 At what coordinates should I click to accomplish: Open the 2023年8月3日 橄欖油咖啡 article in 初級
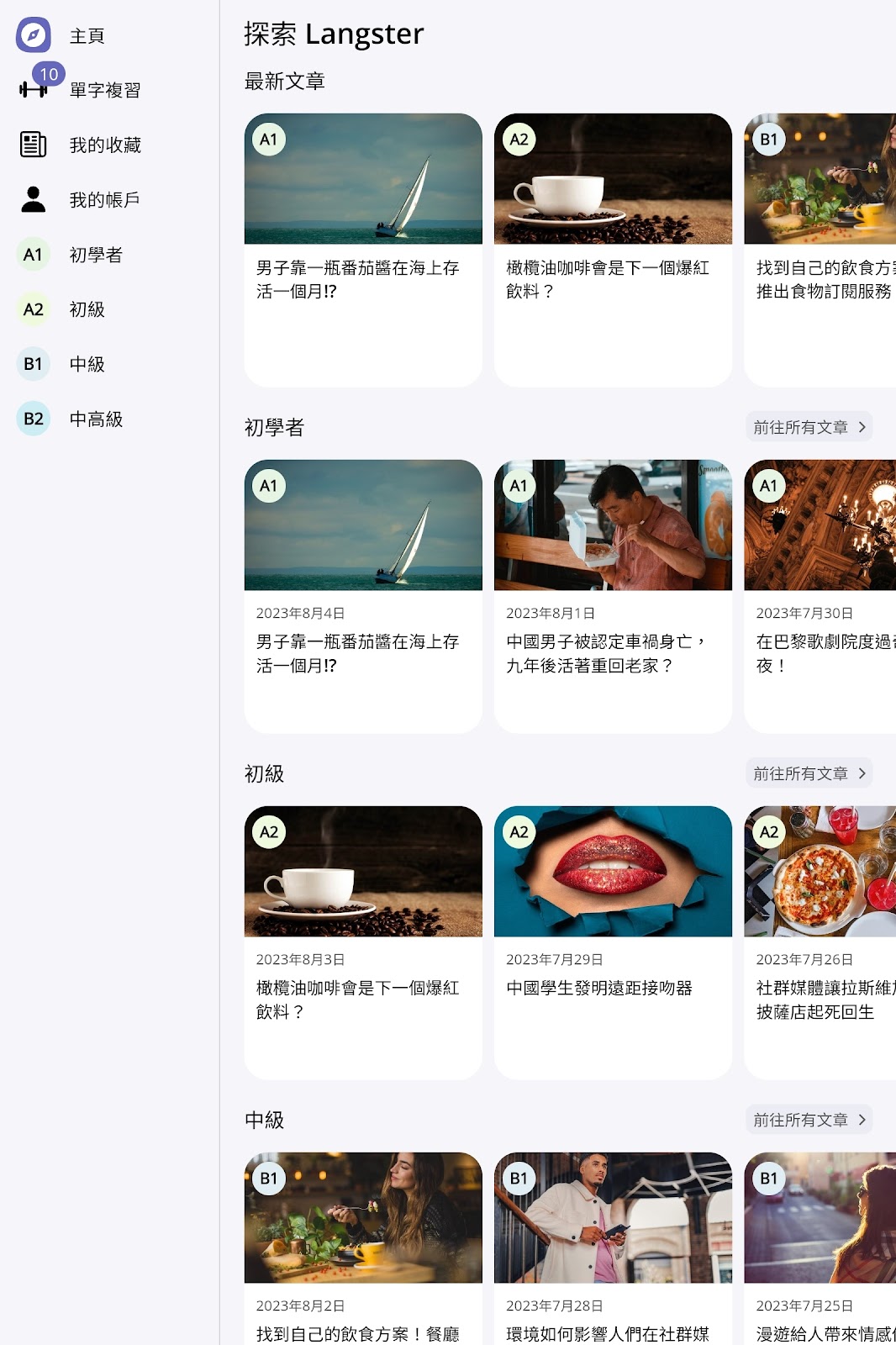tap(363, 942)
